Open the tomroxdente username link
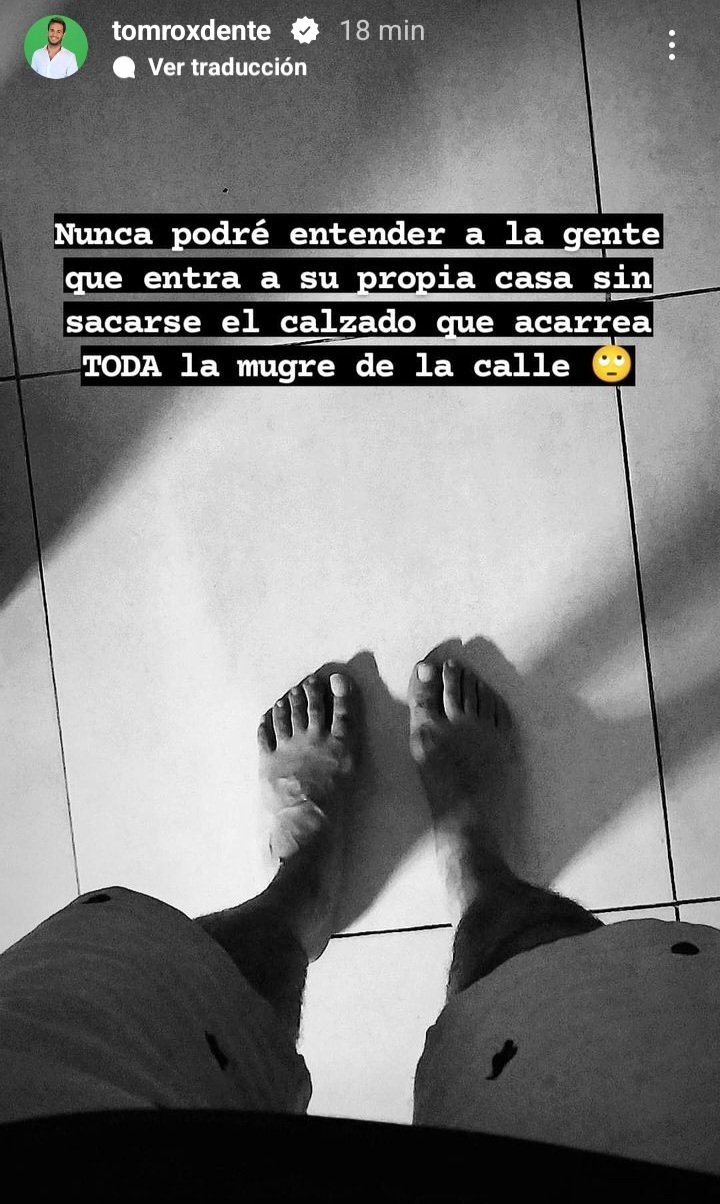The image size is (720, 1204). click(191, 31)
